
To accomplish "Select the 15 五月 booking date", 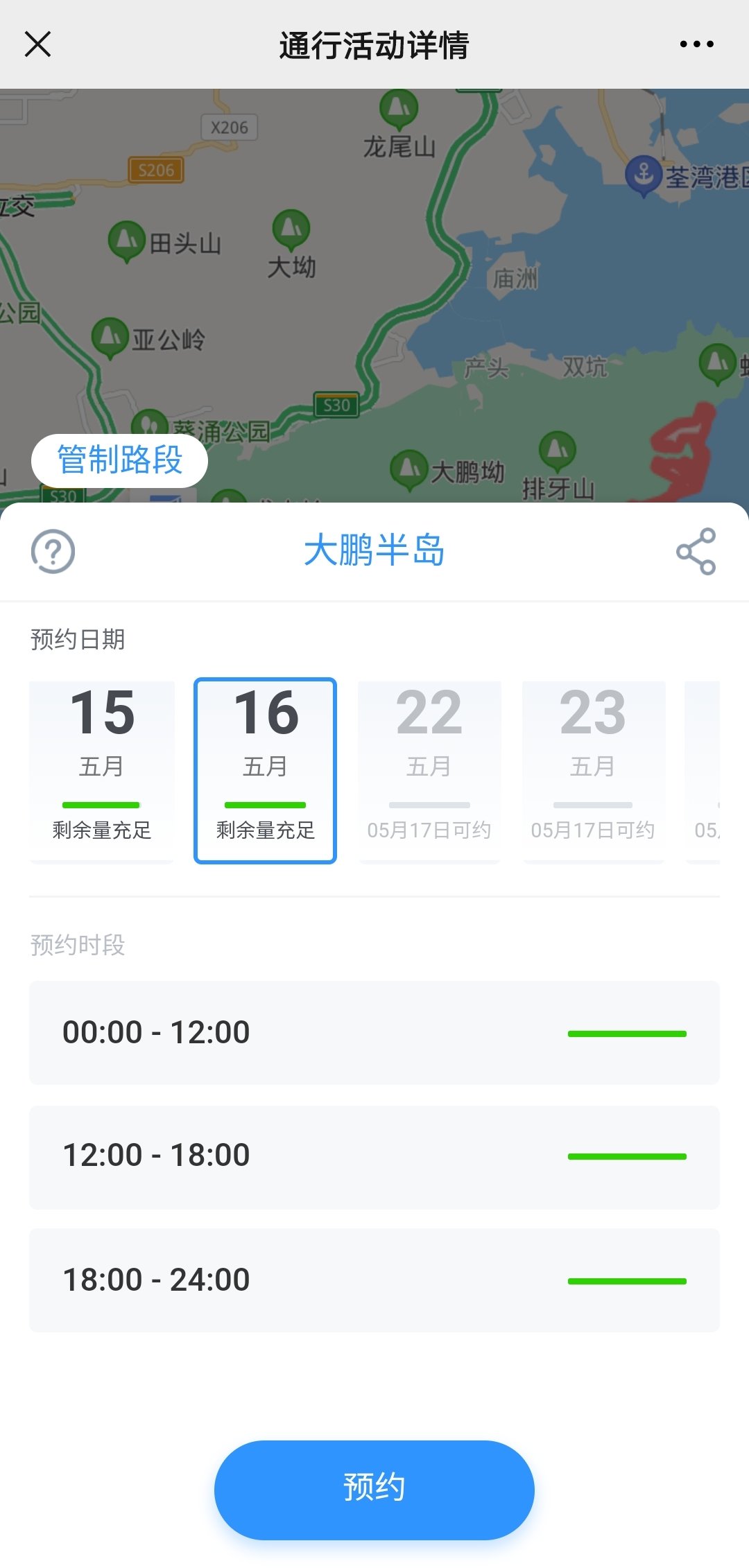I will [102, 771].
